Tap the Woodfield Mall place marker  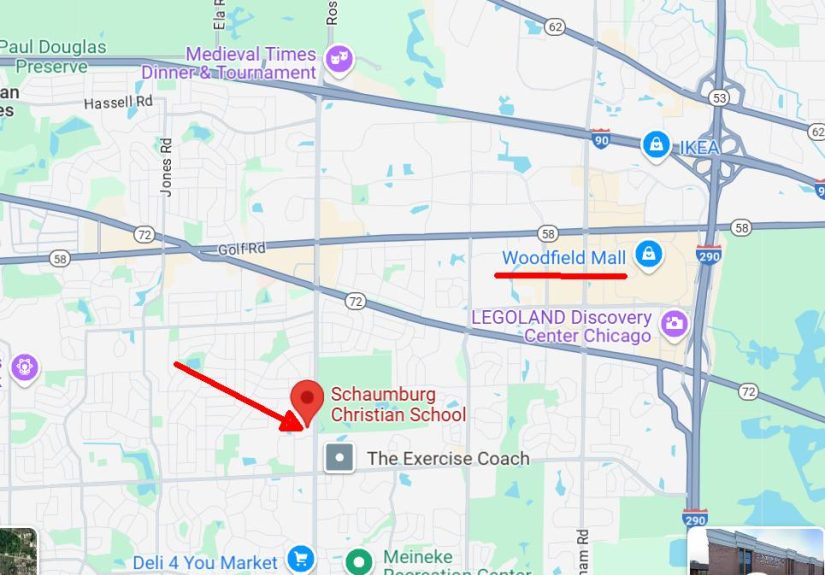tap(649, 254)
